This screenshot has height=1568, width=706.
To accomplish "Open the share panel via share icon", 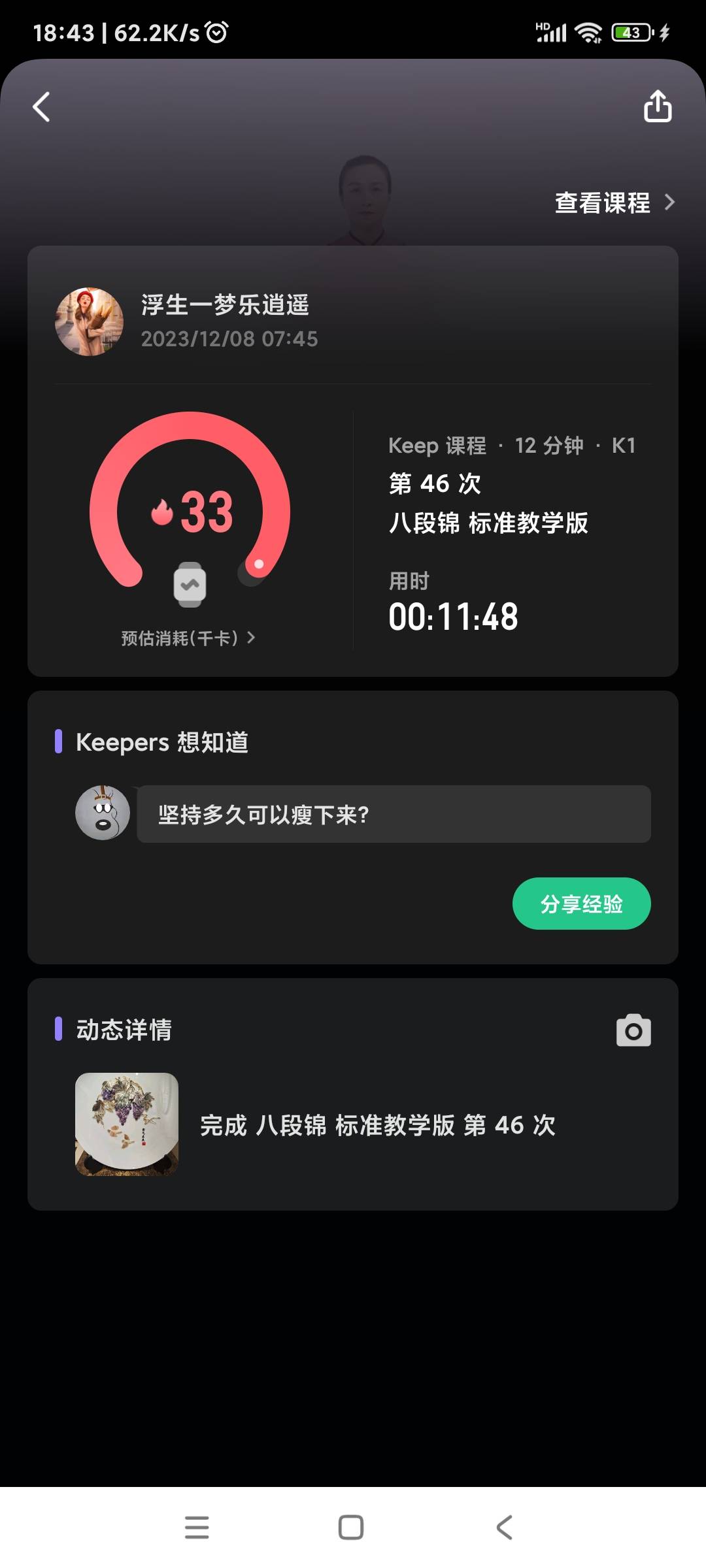I will pos(656,106).
